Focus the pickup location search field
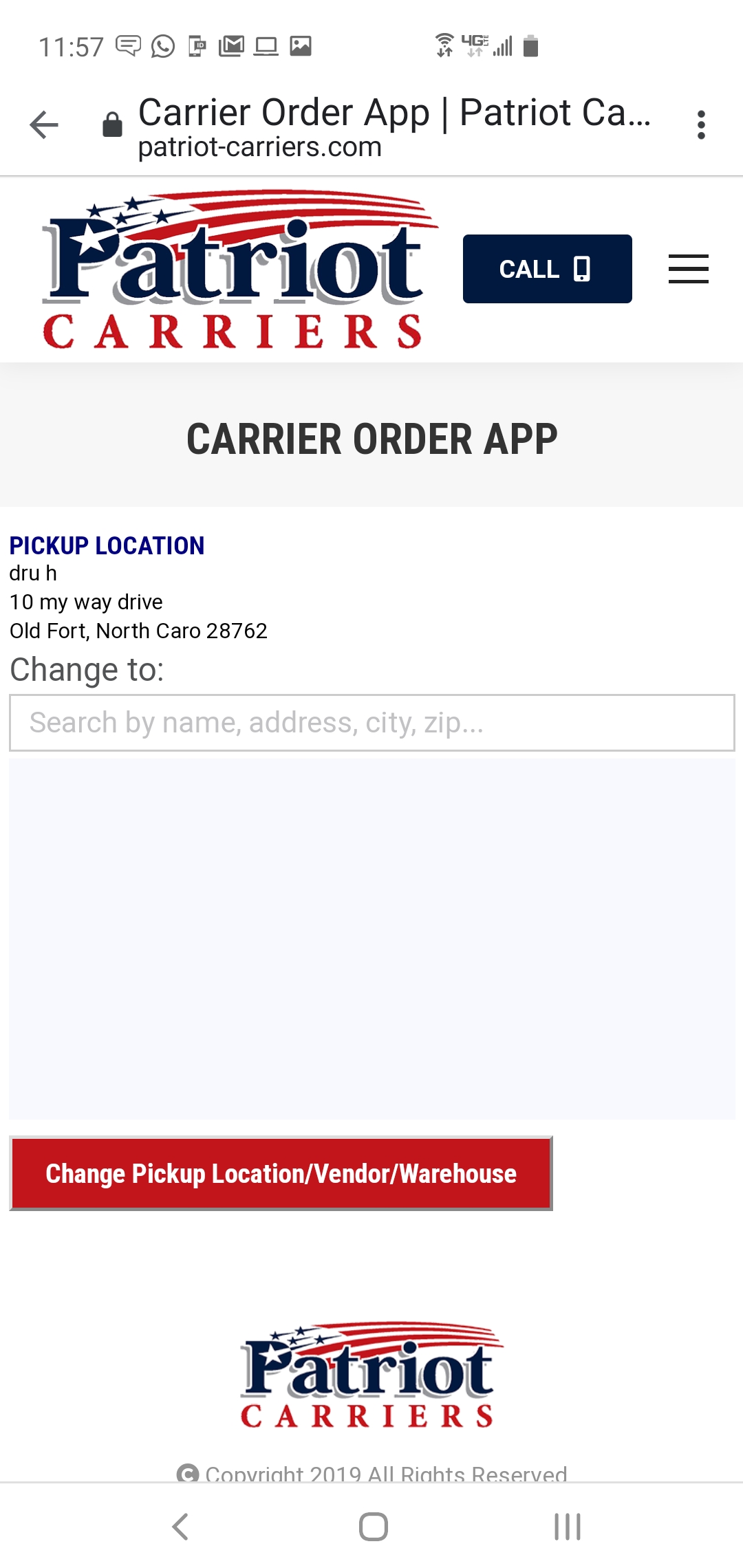Screen dimensions: 743x1568 372,723
